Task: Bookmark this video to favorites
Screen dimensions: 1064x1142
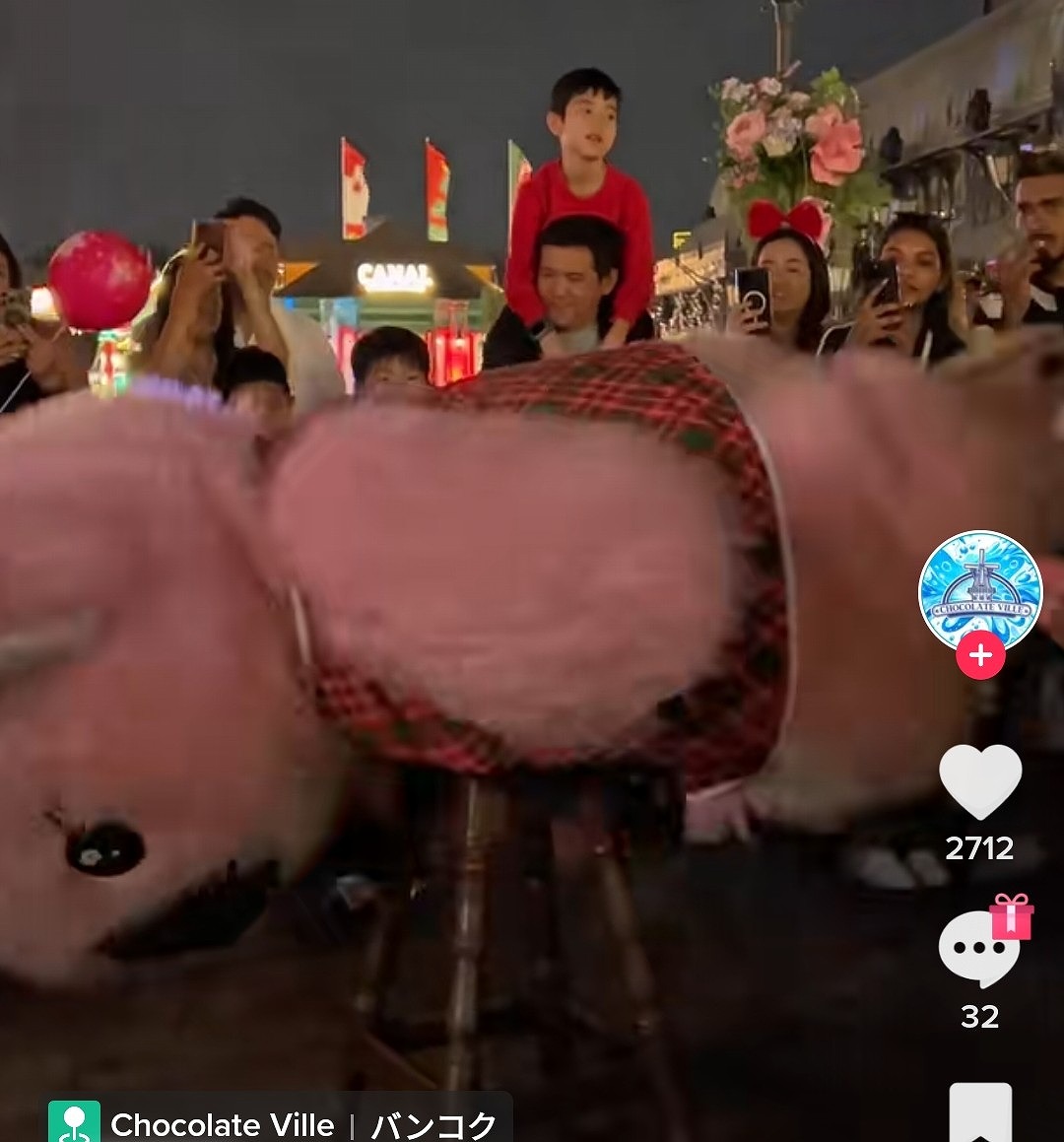Action: pyautogui.click(x=980, y=1113)
